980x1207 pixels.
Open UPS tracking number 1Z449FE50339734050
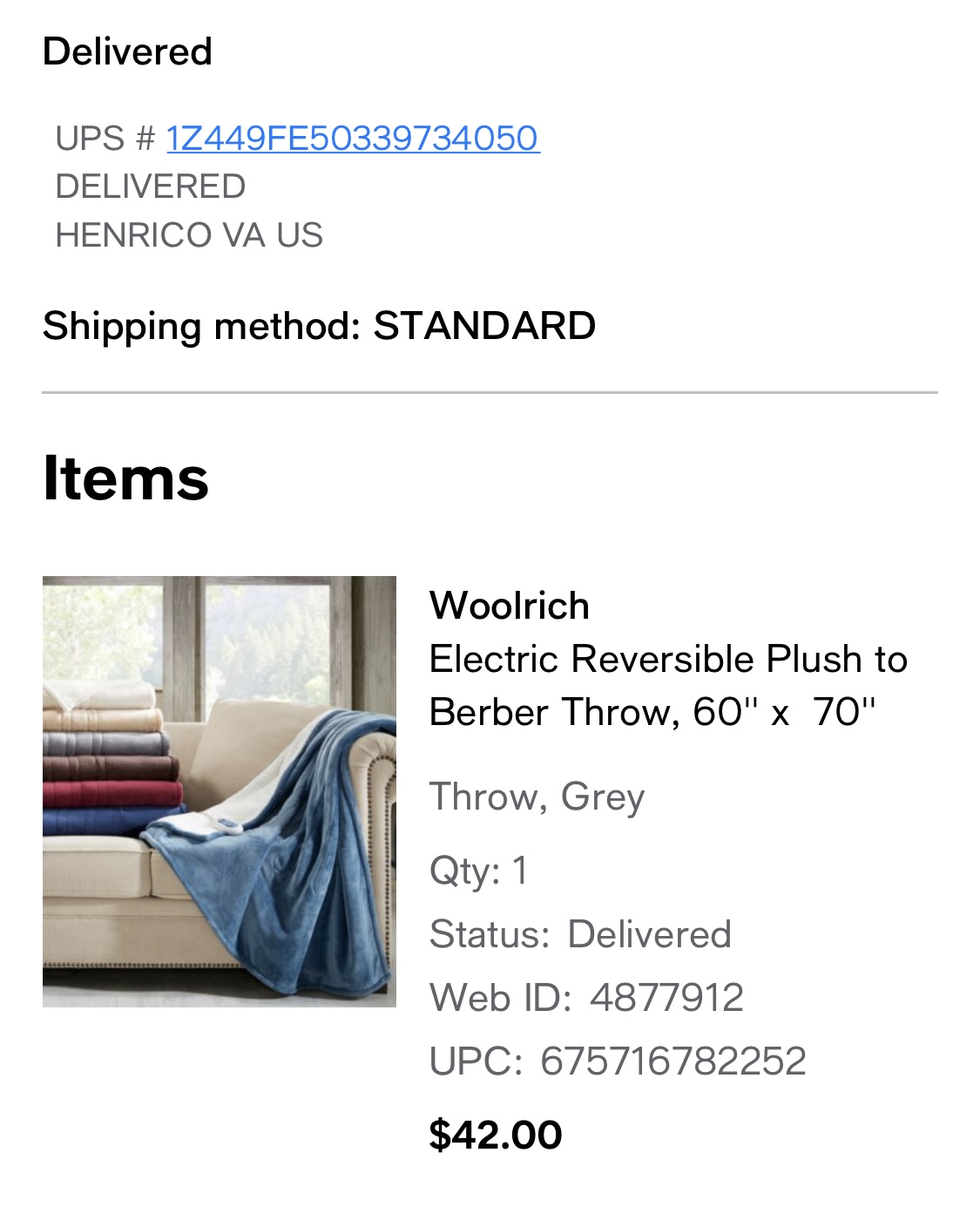pyautogui.click(x=353, y=139)
